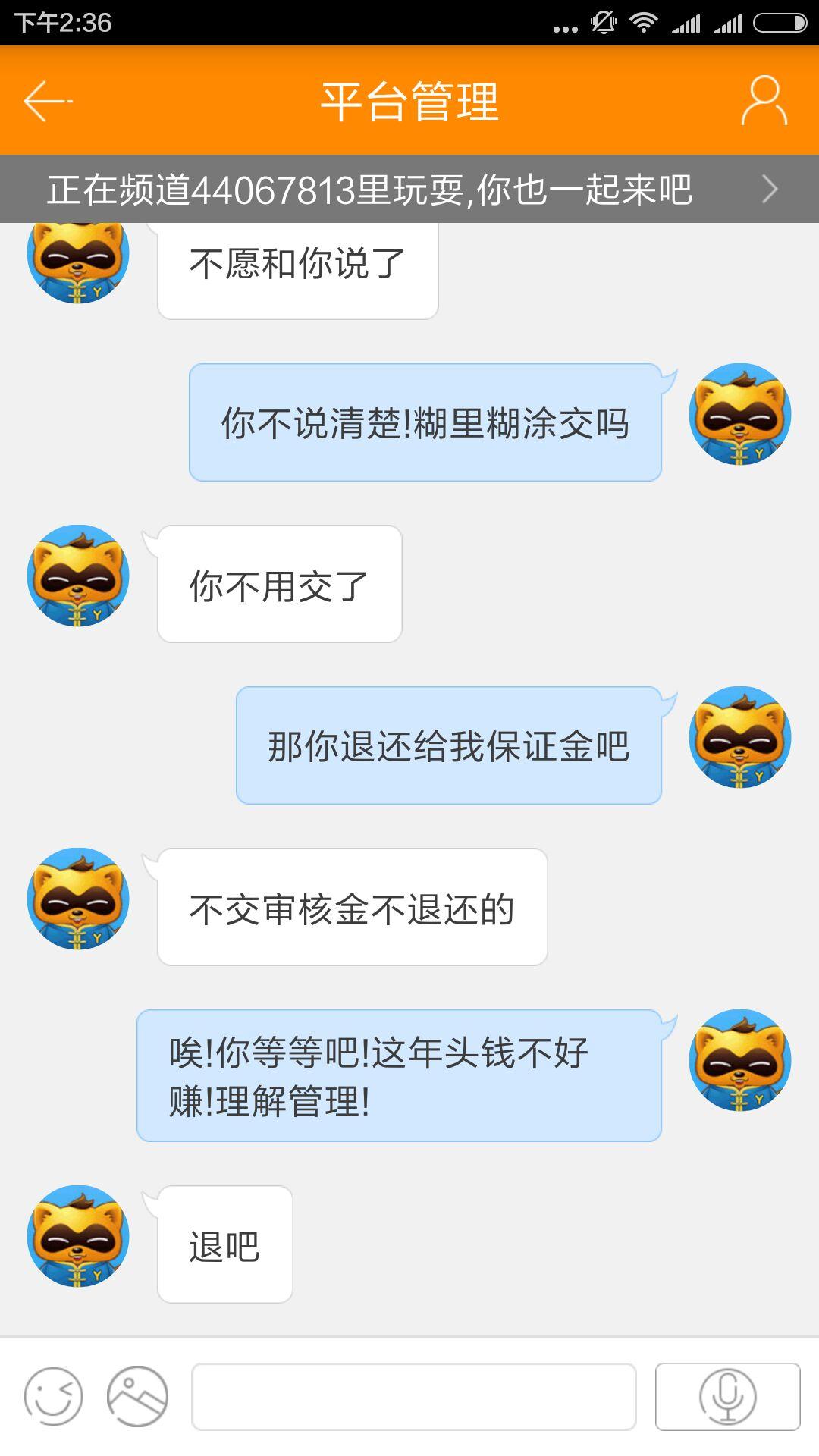This screenshot has width=819, height=1456.
Task: Tap the message bubble '你不用交了'
Action: click(278, 582)
